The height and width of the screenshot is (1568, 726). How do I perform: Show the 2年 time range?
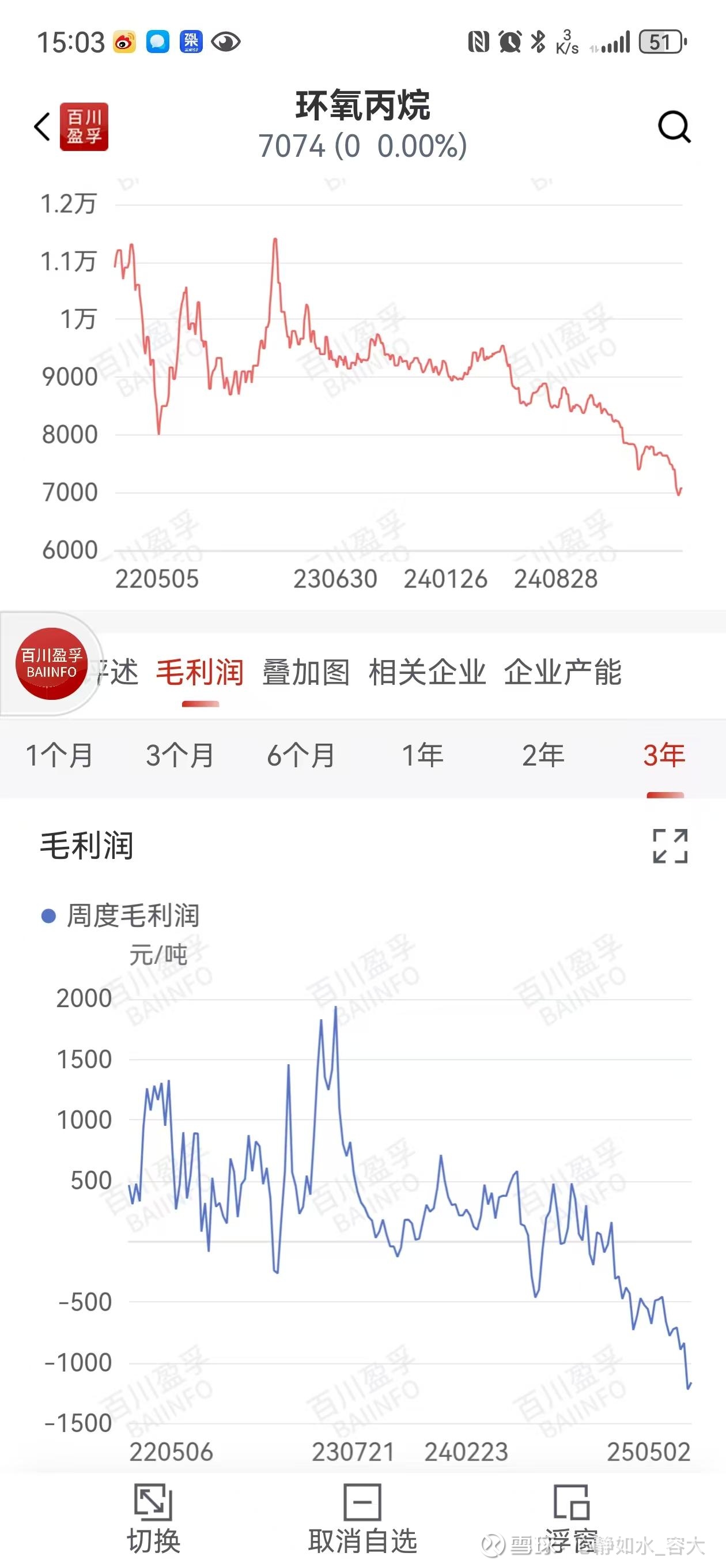point(543,755)
